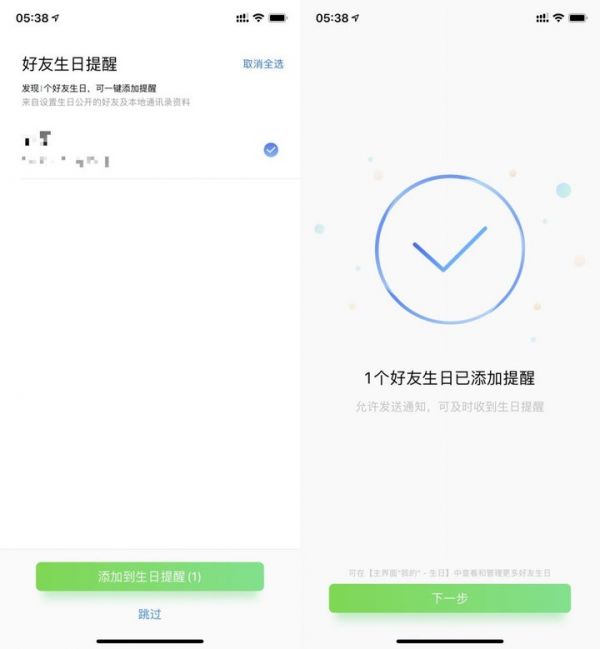Image resolution: width=600 pixels, height=649 pixels.
Task: Uncheck the selected friend's birthday checkbox
Action: pos(271,150)
